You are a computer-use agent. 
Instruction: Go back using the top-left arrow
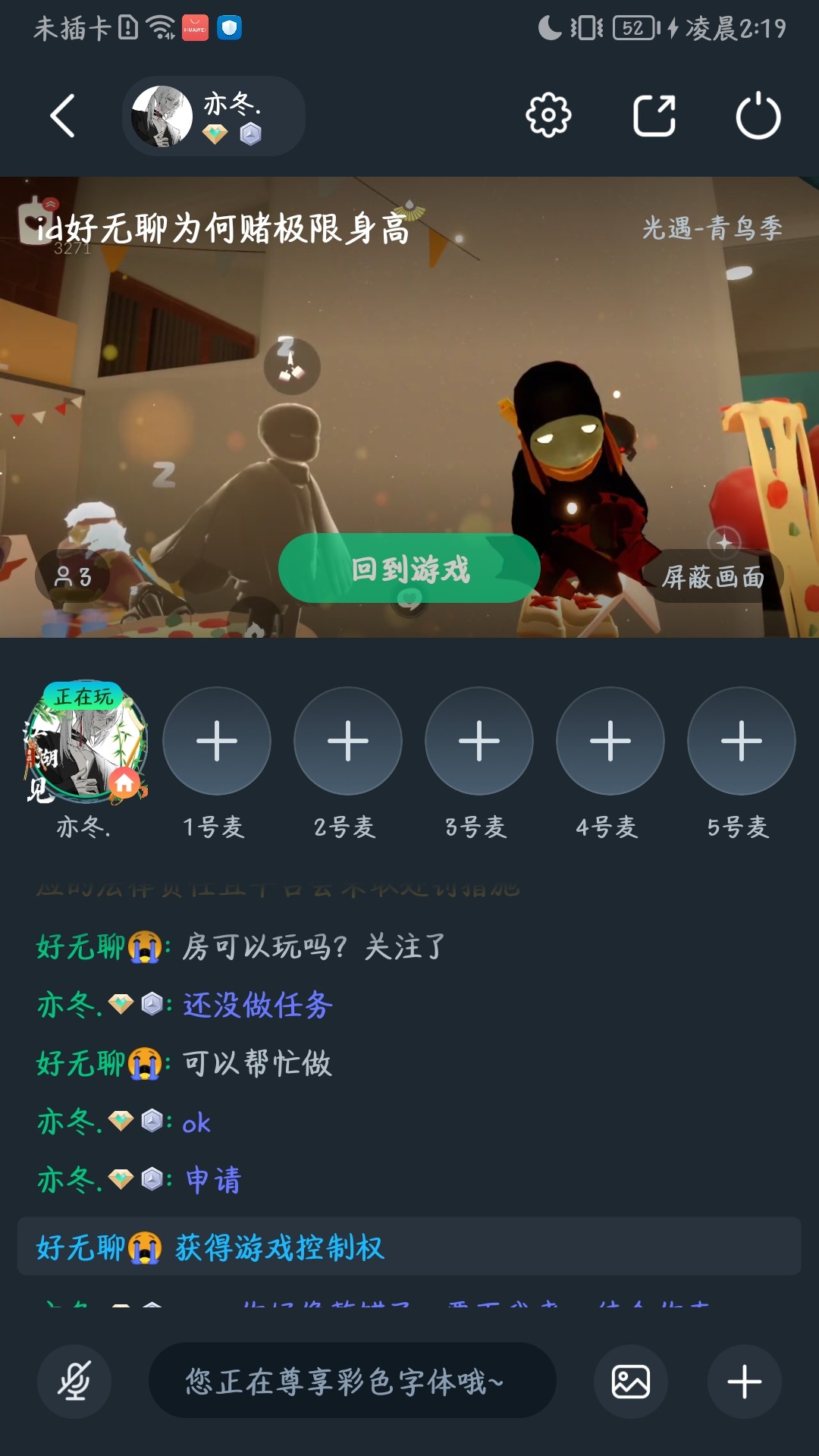62,116
